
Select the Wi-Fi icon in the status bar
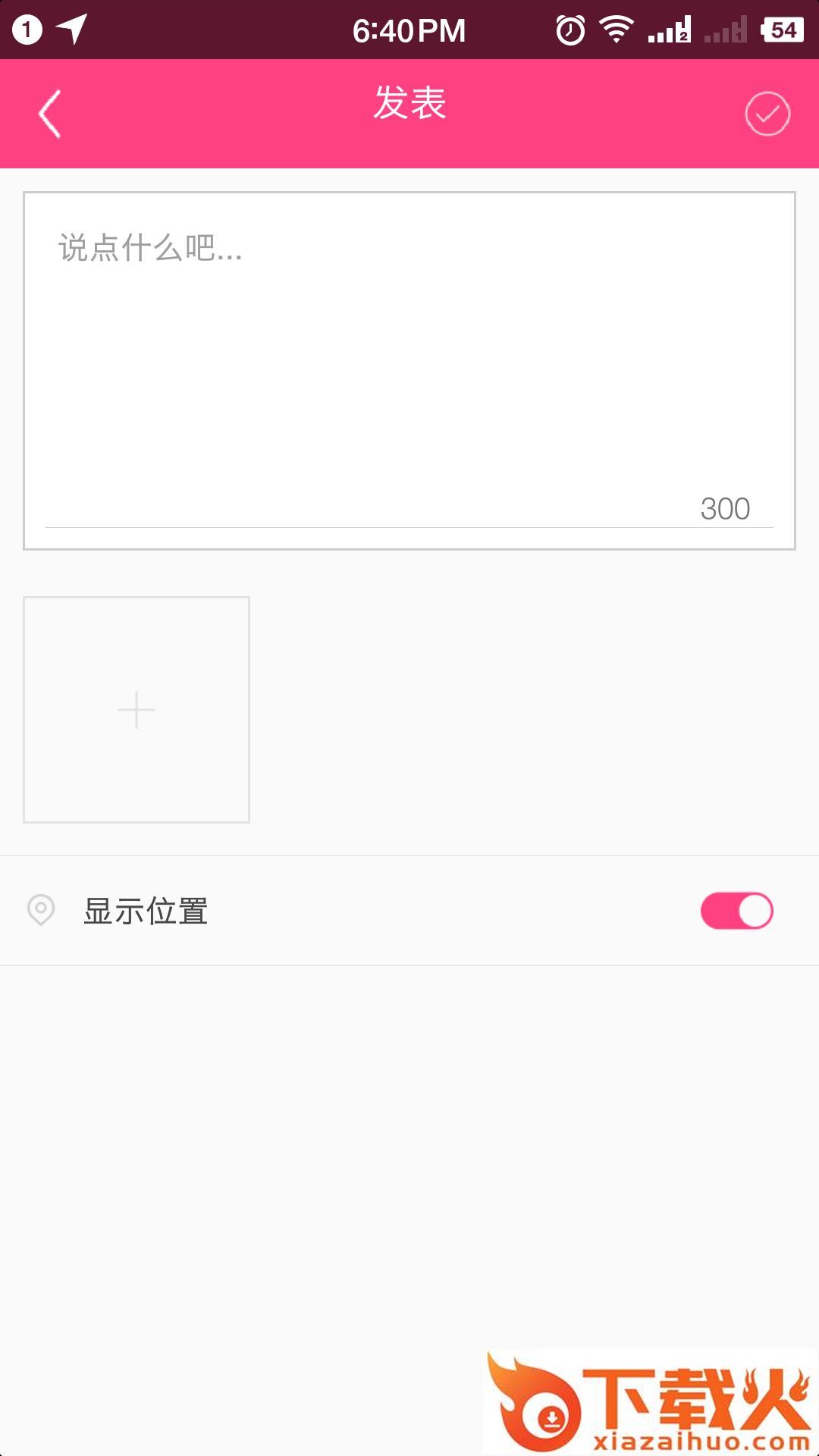(x=616, y=30)
